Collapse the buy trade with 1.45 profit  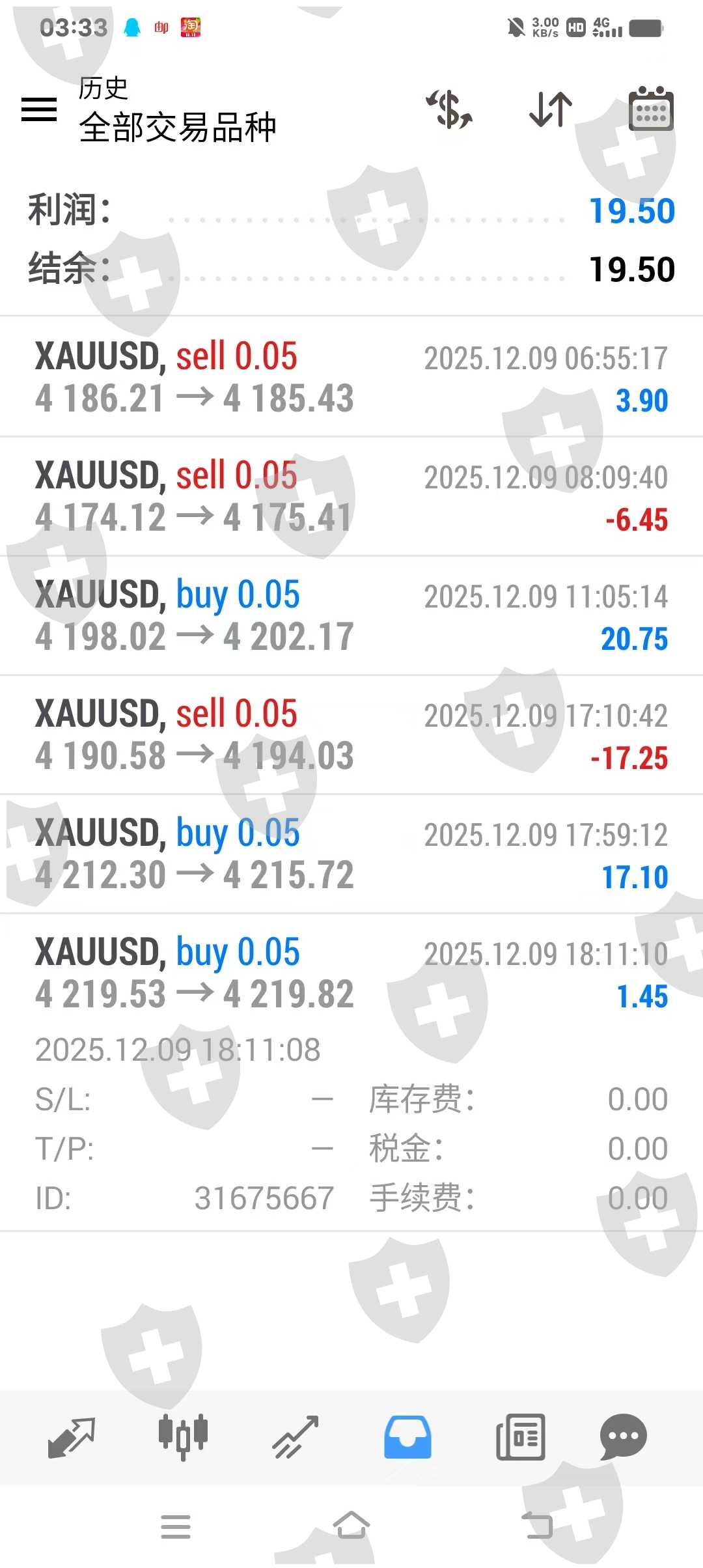tap(351, 973)
